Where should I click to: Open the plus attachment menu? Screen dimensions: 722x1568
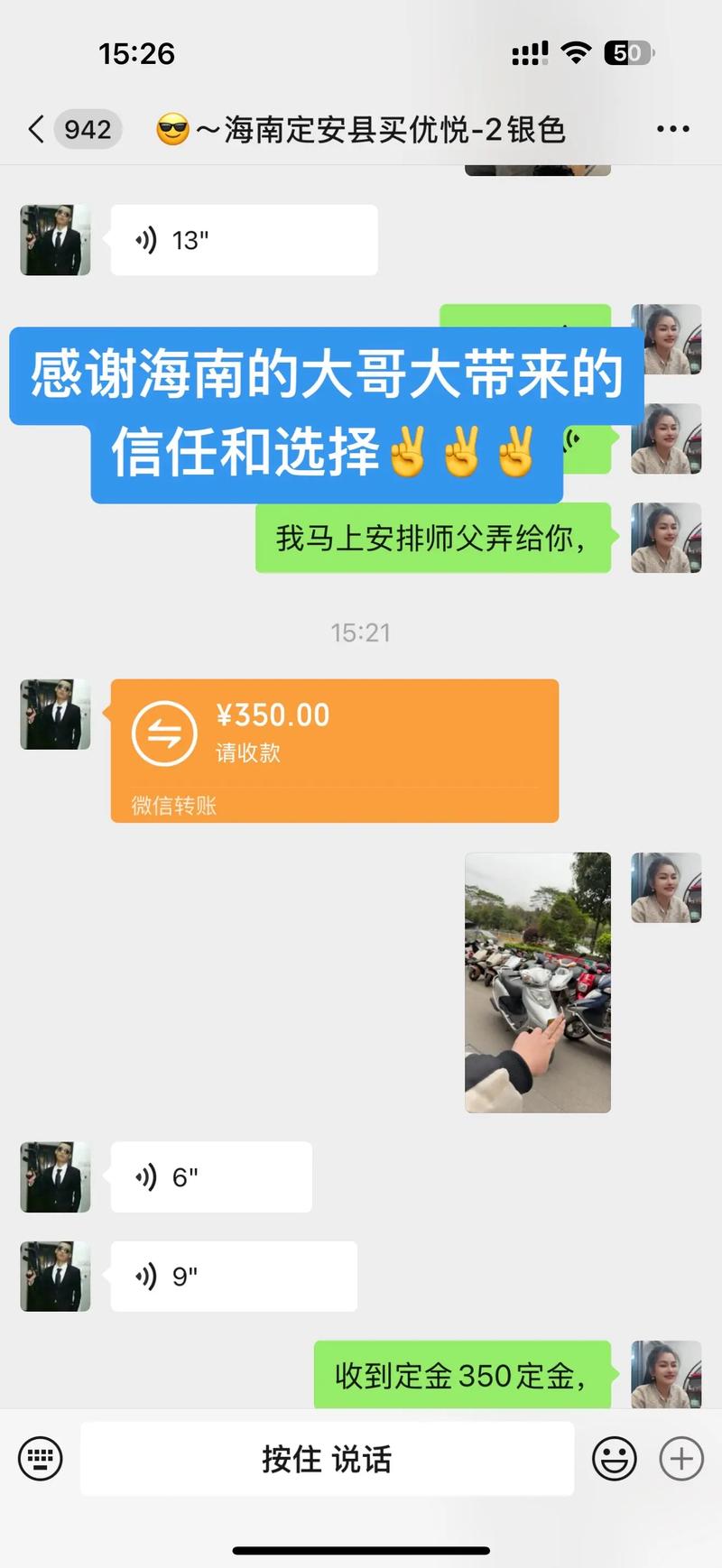point(681,1458)
